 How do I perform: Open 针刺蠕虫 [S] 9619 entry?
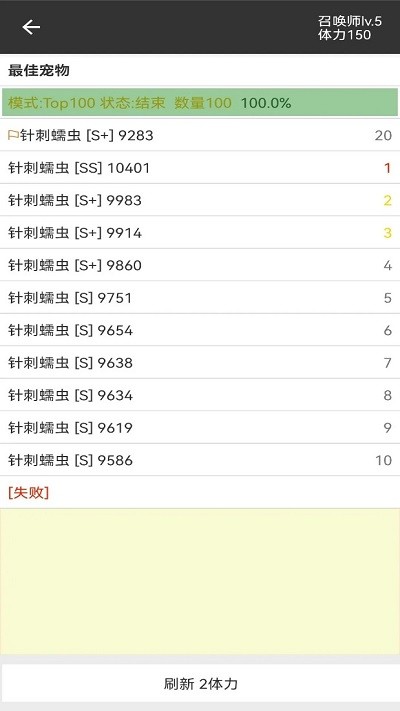tap(200, 428)
